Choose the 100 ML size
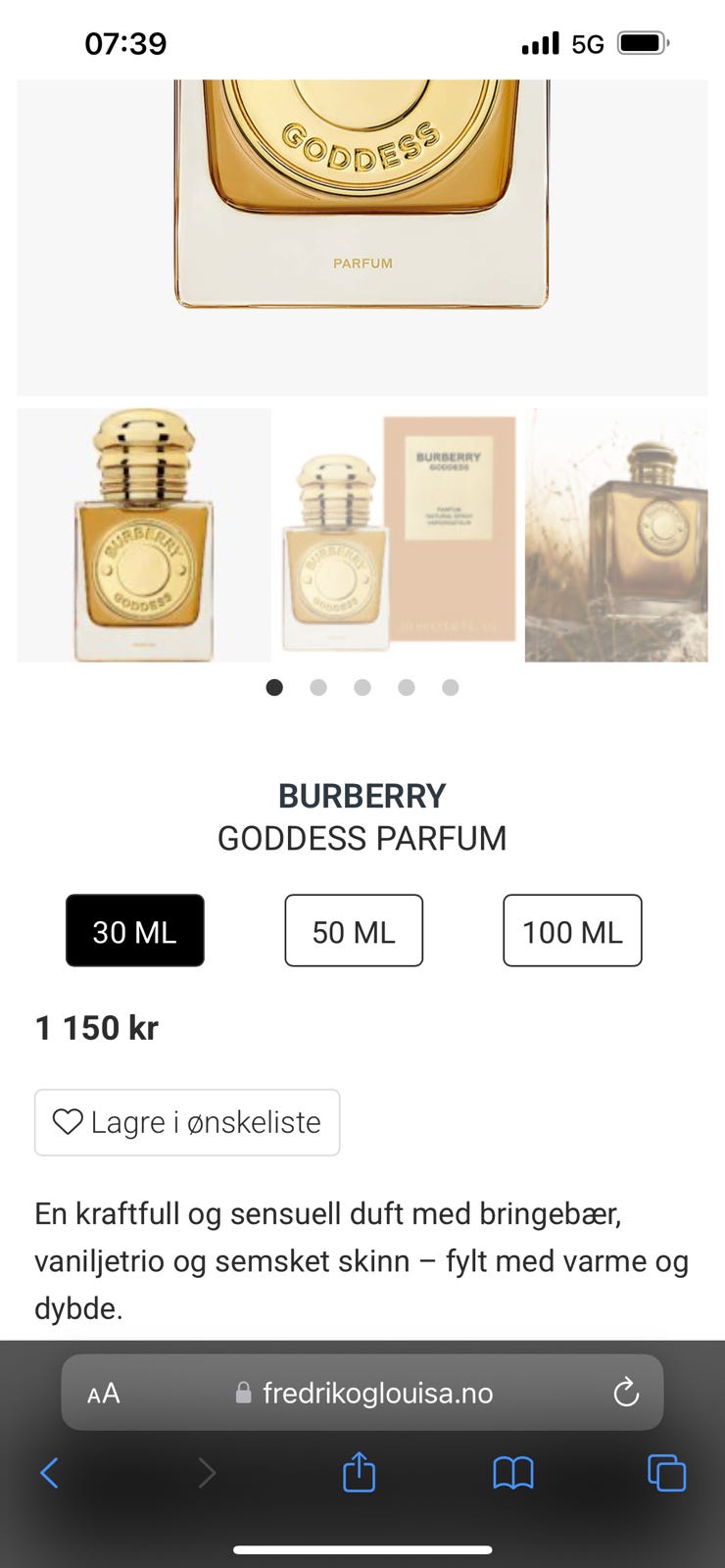 (x=572, y=931)
